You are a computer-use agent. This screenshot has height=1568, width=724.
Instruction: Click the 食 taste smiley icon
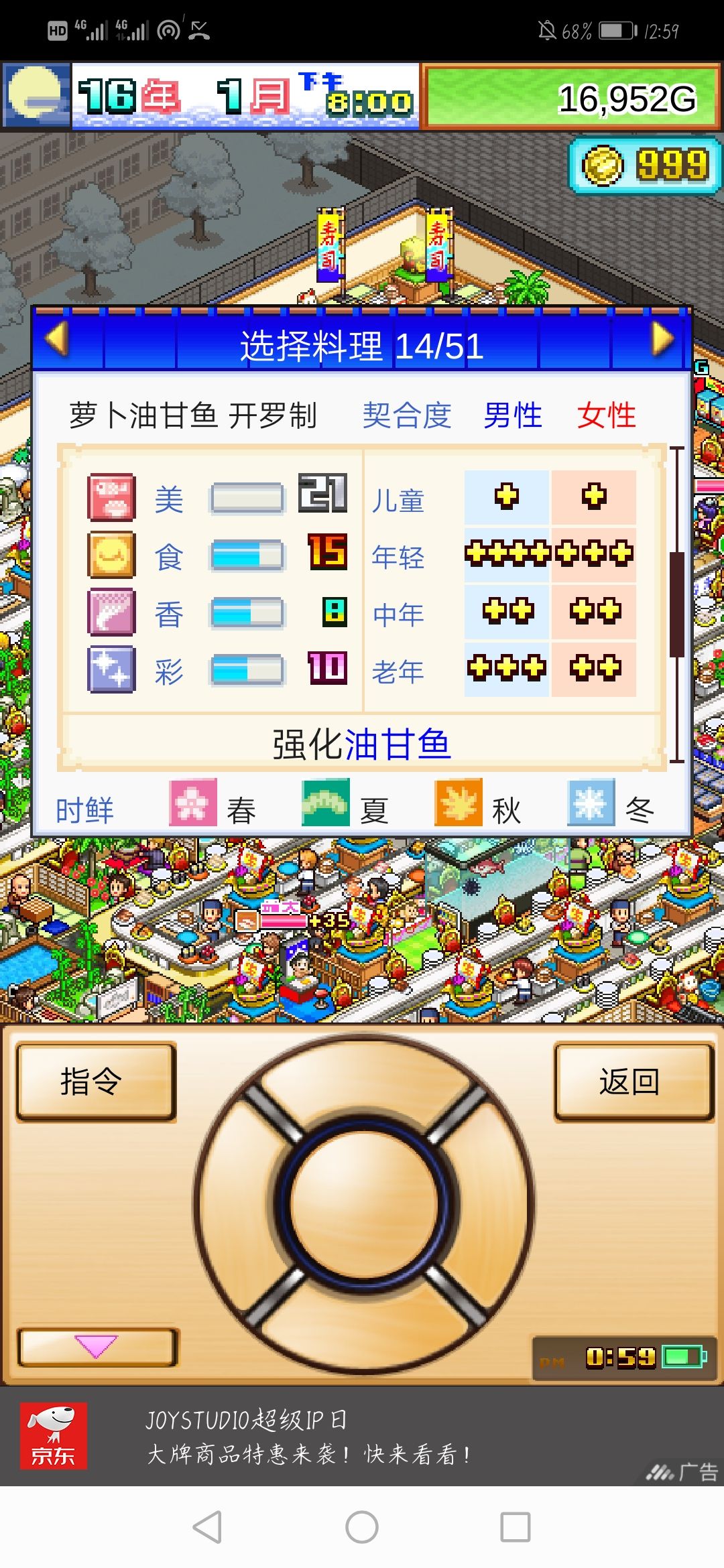click(111, 554)
